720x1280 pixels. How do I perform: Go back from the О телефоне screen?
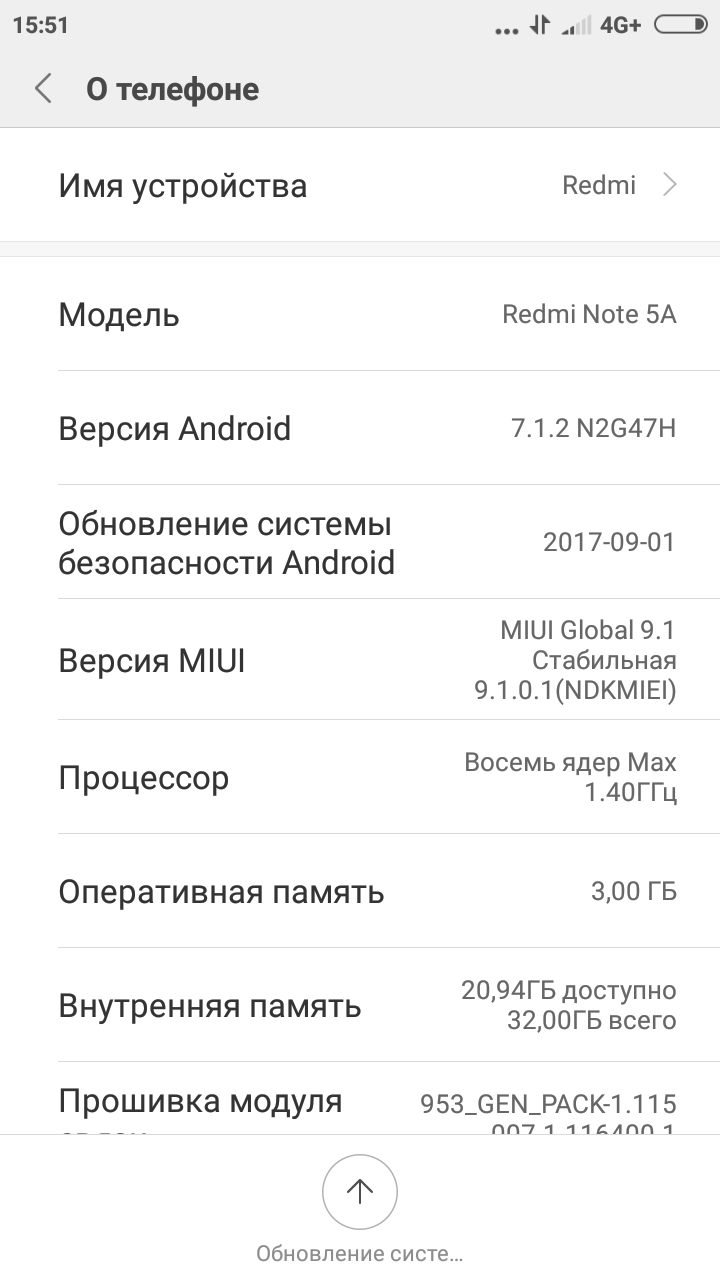pos(43,89)
